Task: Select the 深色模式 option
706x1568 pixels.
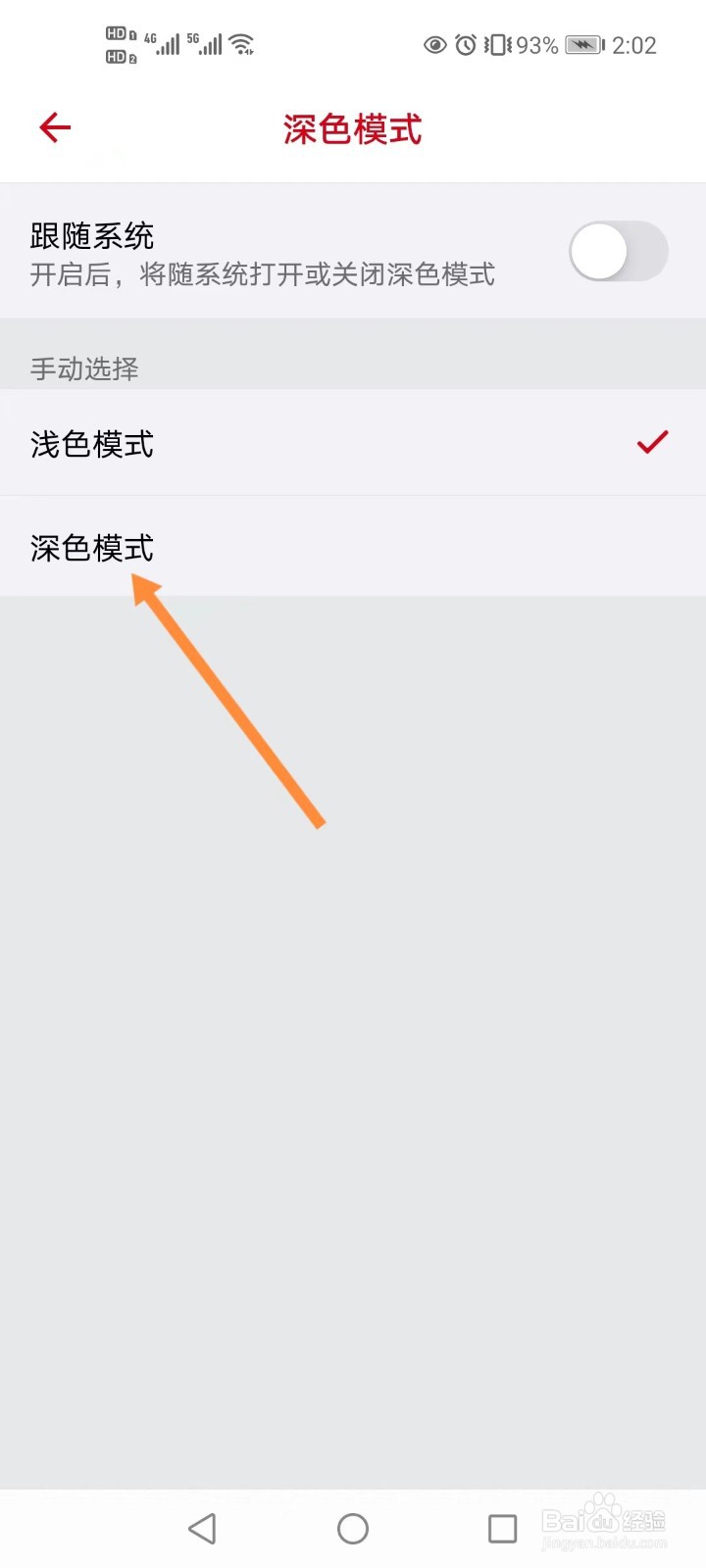Action: [91, 548]
